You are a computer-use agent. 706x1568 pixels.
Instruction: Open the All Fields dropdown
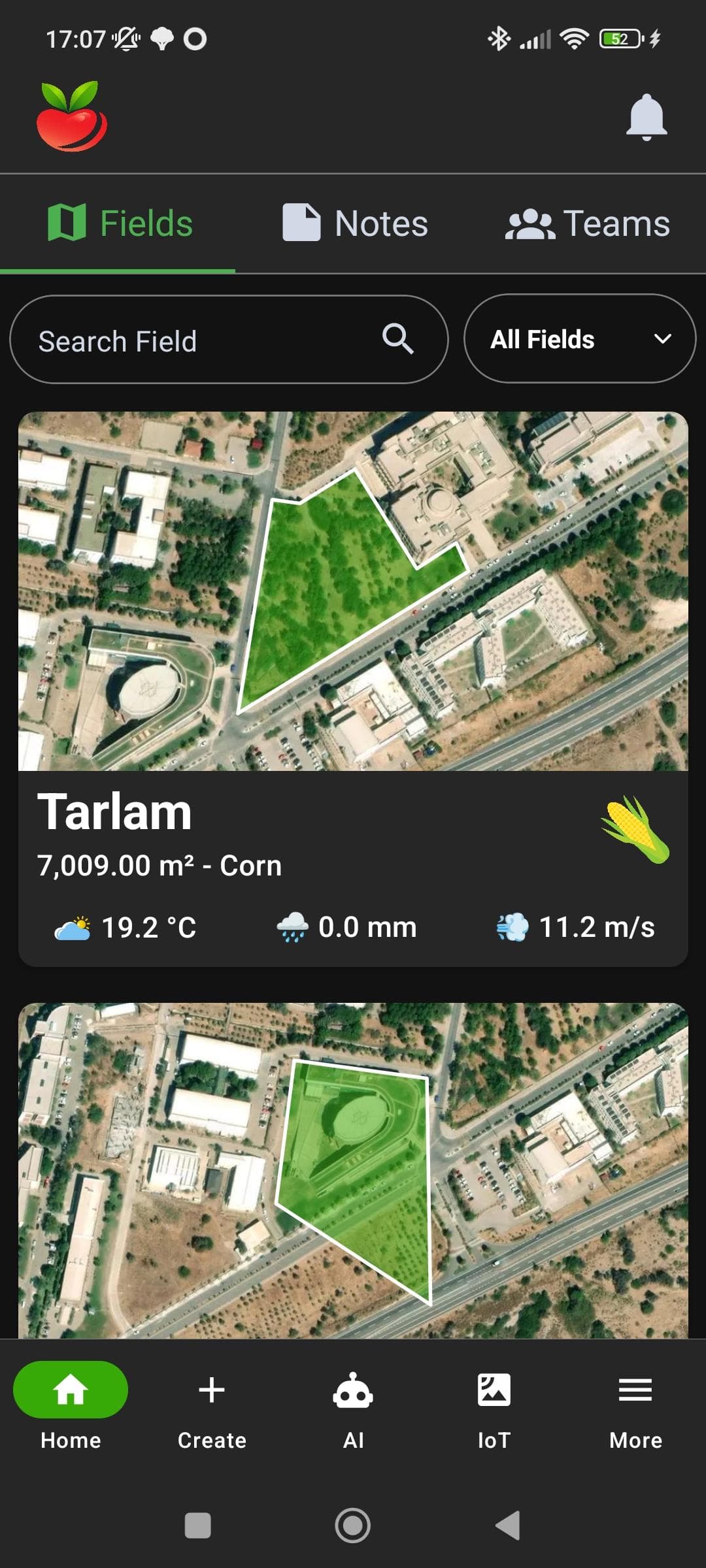click(x=579, y=339)
